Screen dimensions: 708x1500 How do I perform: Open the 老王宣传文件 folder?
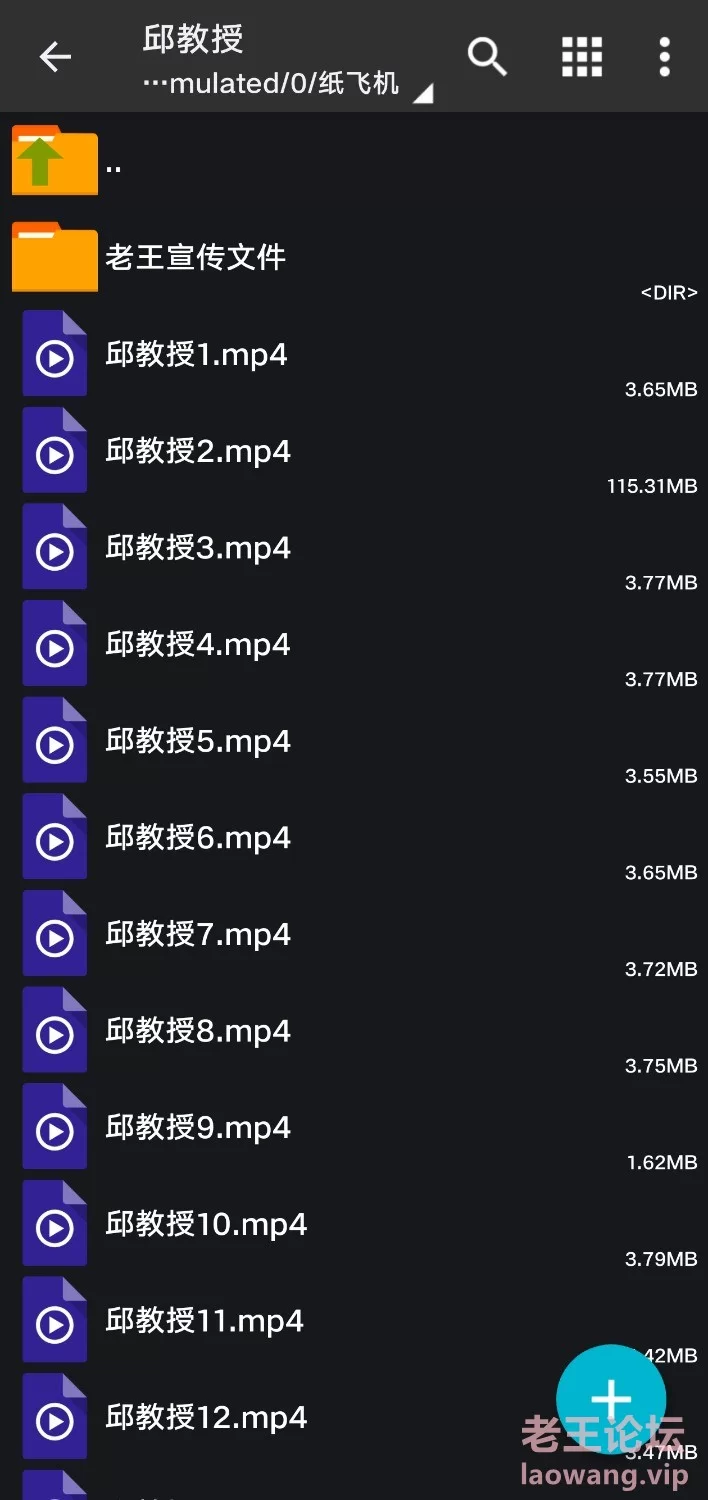coord(354,258)
